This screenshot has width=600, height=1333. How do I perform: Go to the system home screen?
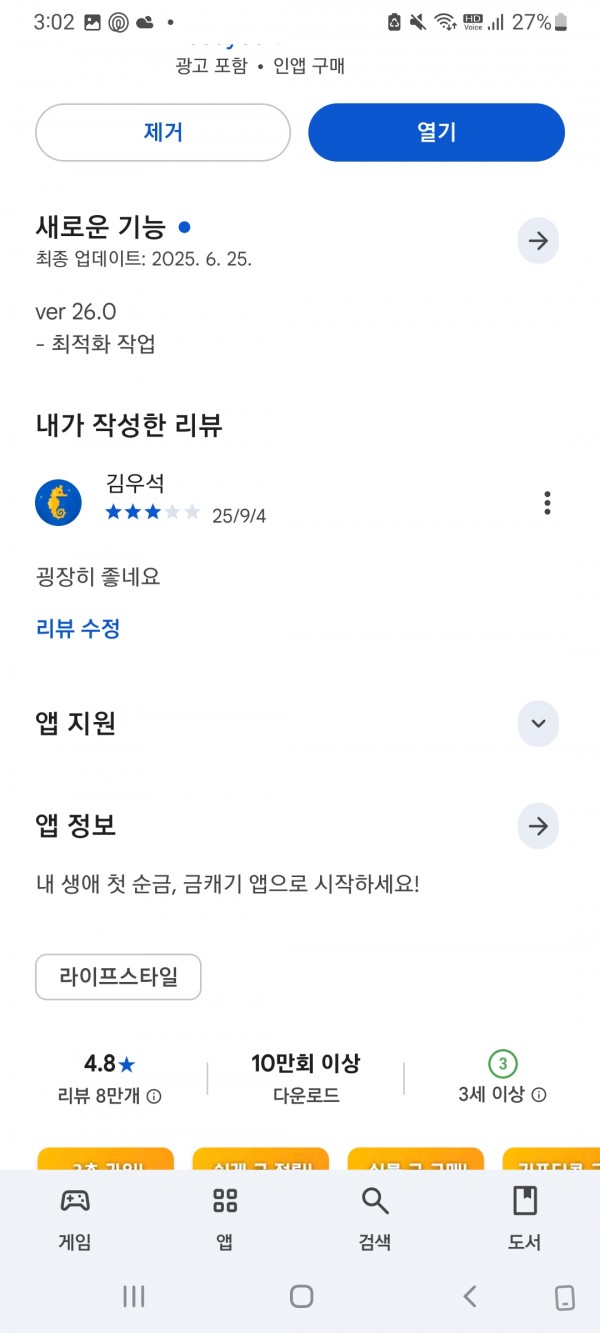point(301,1297)
